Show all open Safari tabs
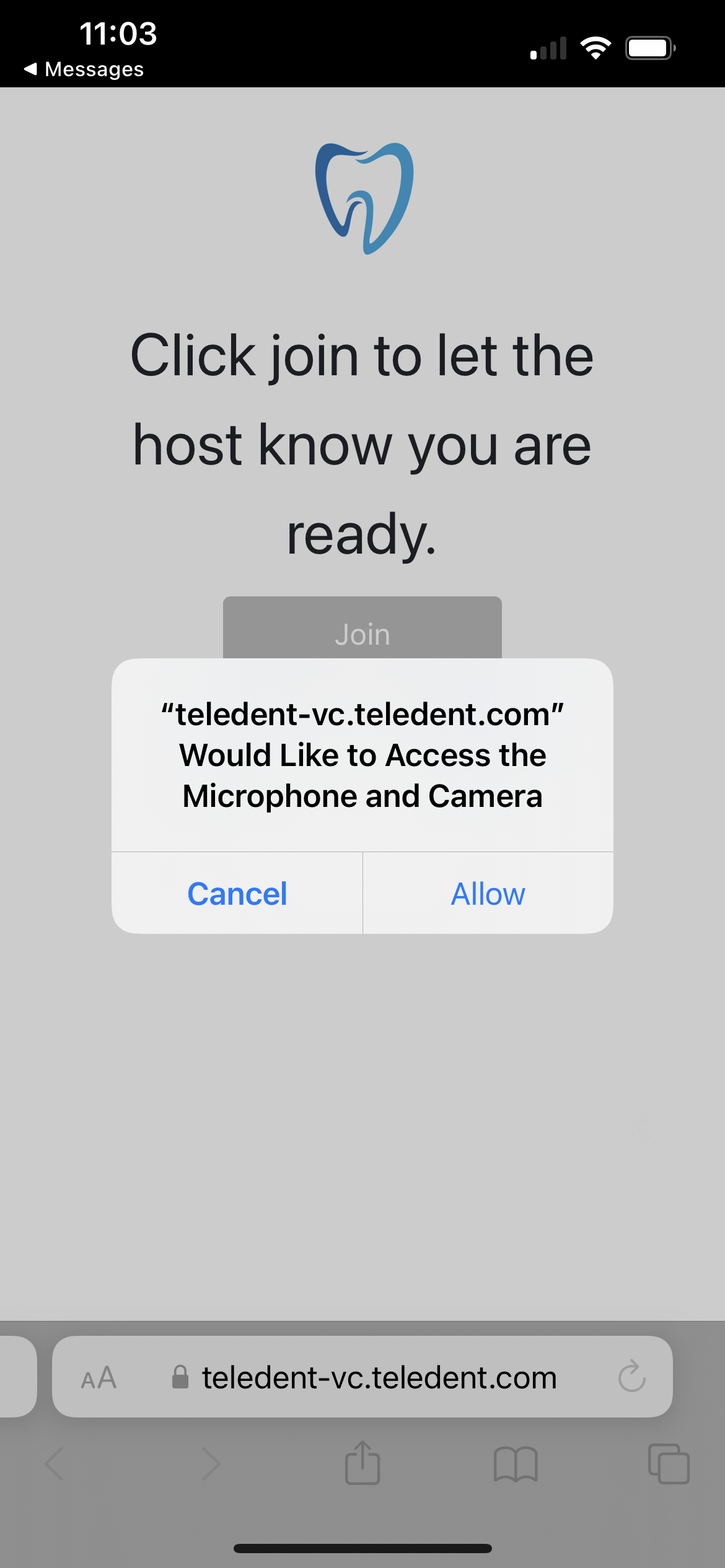Image resolution: width=725 pixels, height=1568 pixels. pos(669,1464)
